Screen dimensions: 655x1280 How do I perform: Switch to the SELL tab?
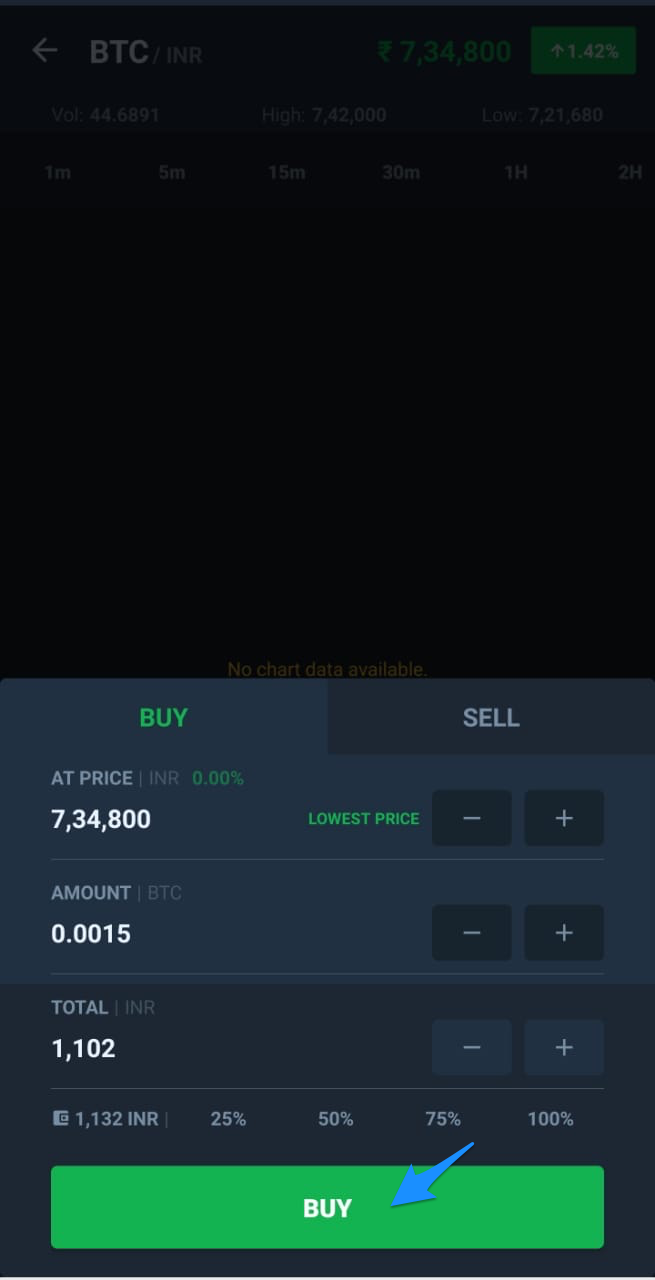pyautogui.click(x=491, y=717)
